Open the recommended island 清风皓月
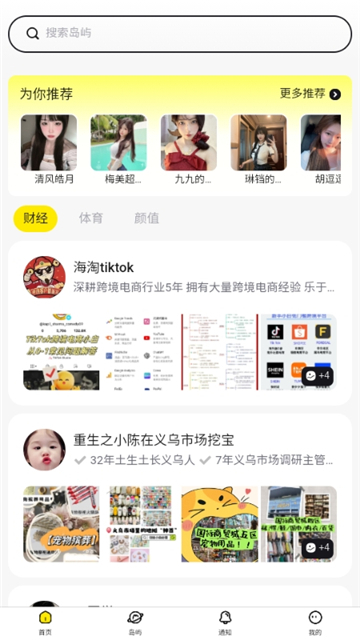This screenshot has width=360, height=640. coord(49,149)
